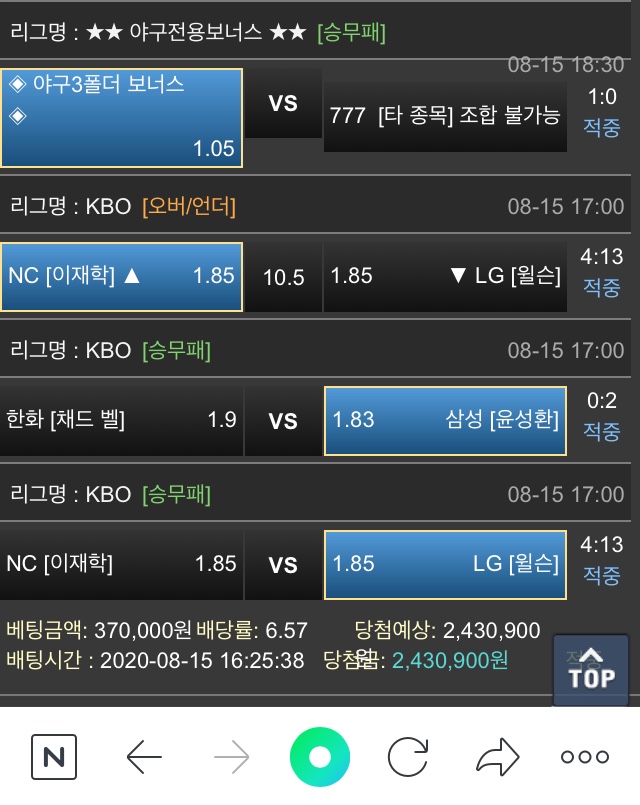Open the Naver home button
The image size is (640, 805).
pyautogui.click(x=54, y=757)
